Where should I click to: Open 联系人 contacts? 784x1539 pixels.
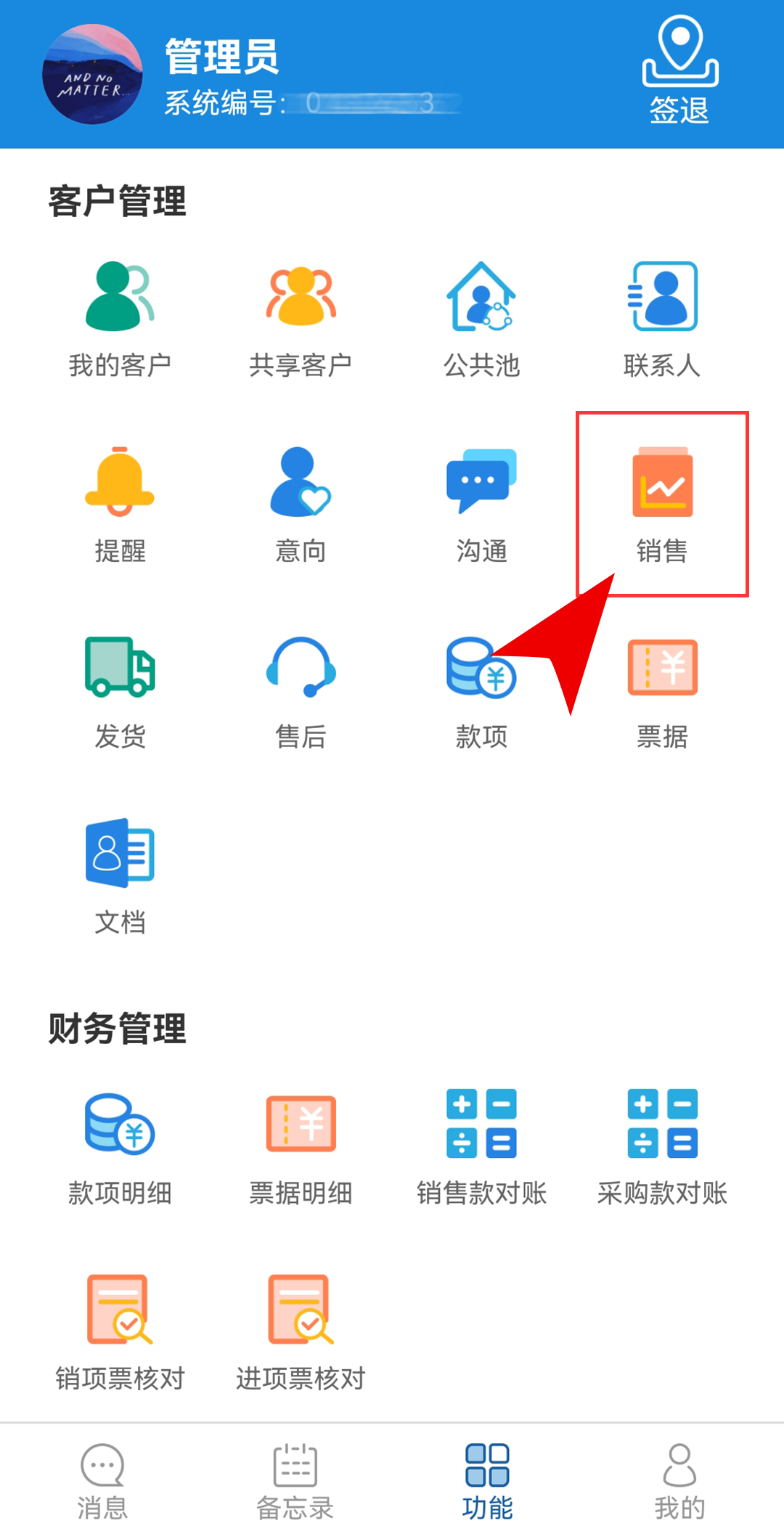pos(662,319)
